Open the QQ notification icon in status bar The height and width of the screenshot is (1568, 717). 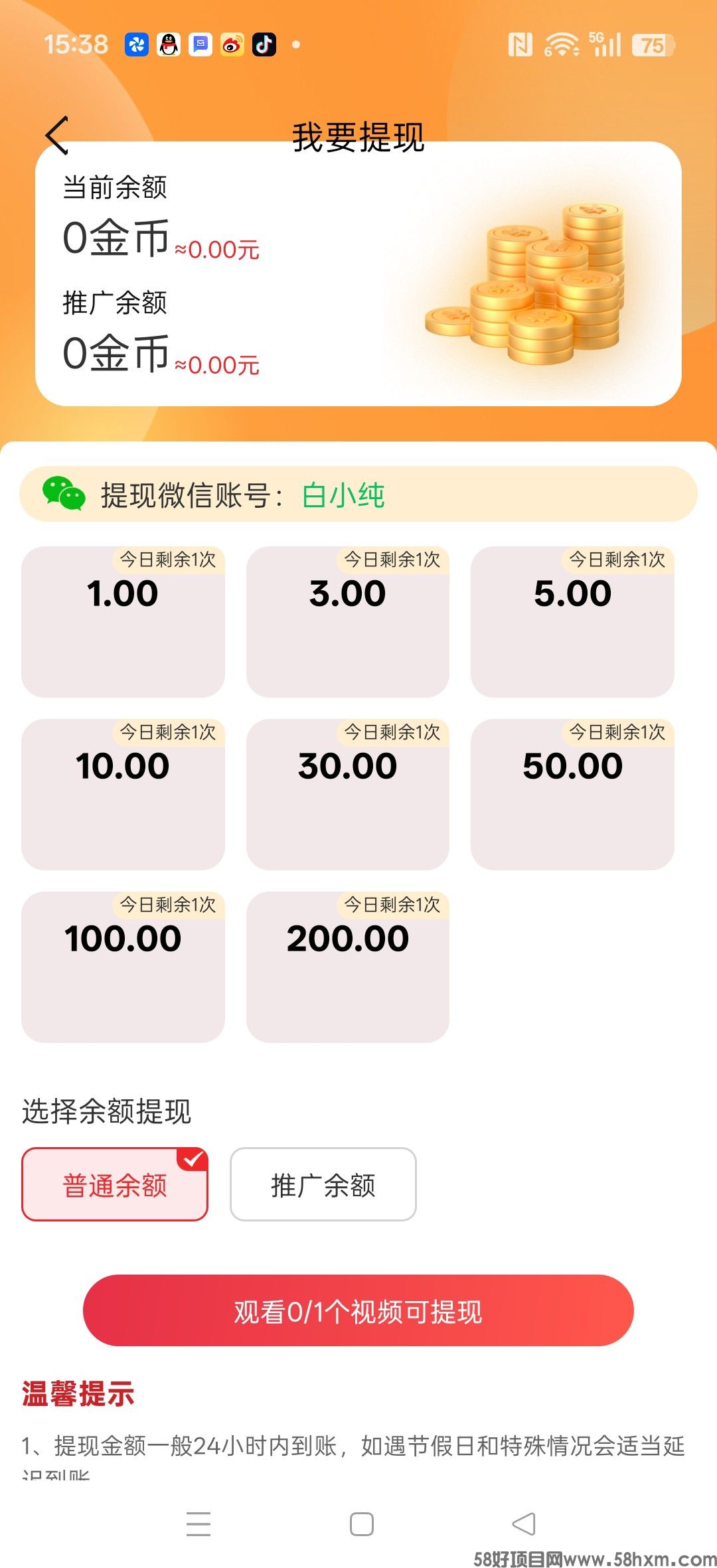pyautogui.click(x=167, y=43)
